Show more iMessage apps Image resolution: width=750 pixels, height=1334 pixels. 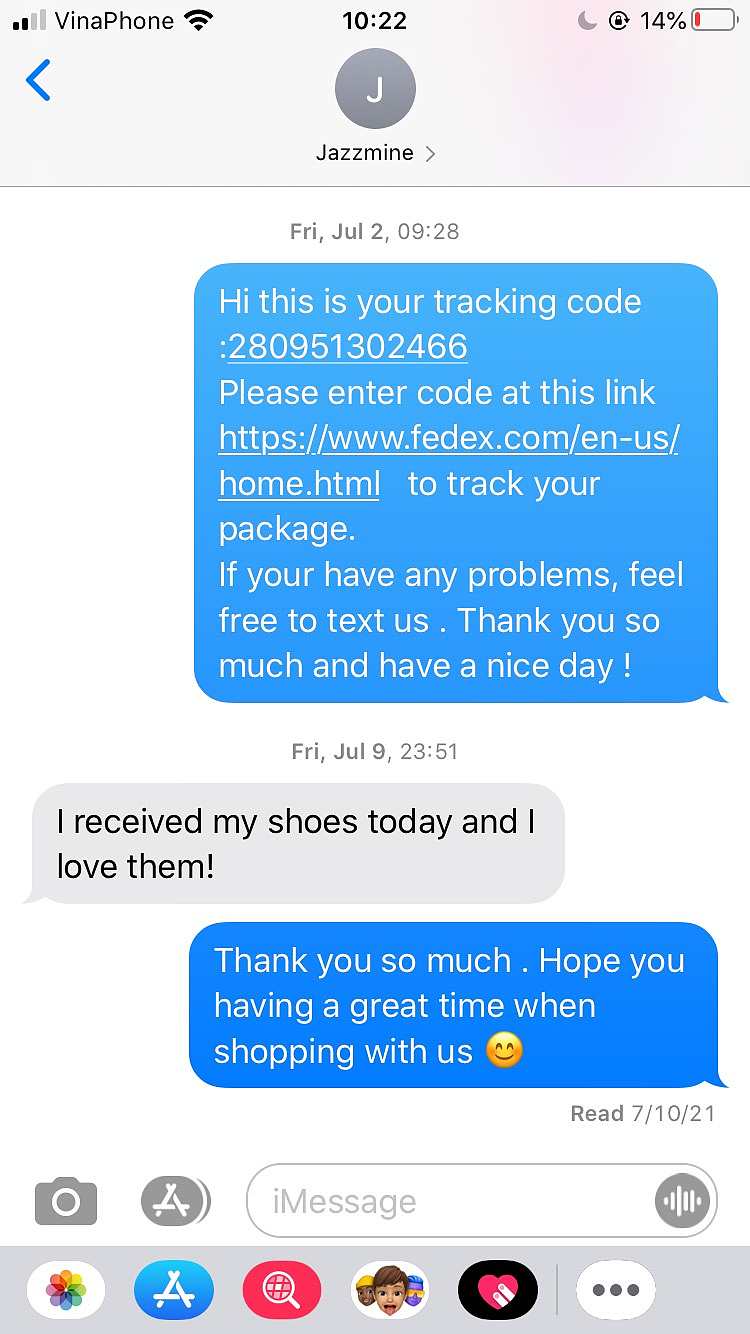coord(616,1290)
